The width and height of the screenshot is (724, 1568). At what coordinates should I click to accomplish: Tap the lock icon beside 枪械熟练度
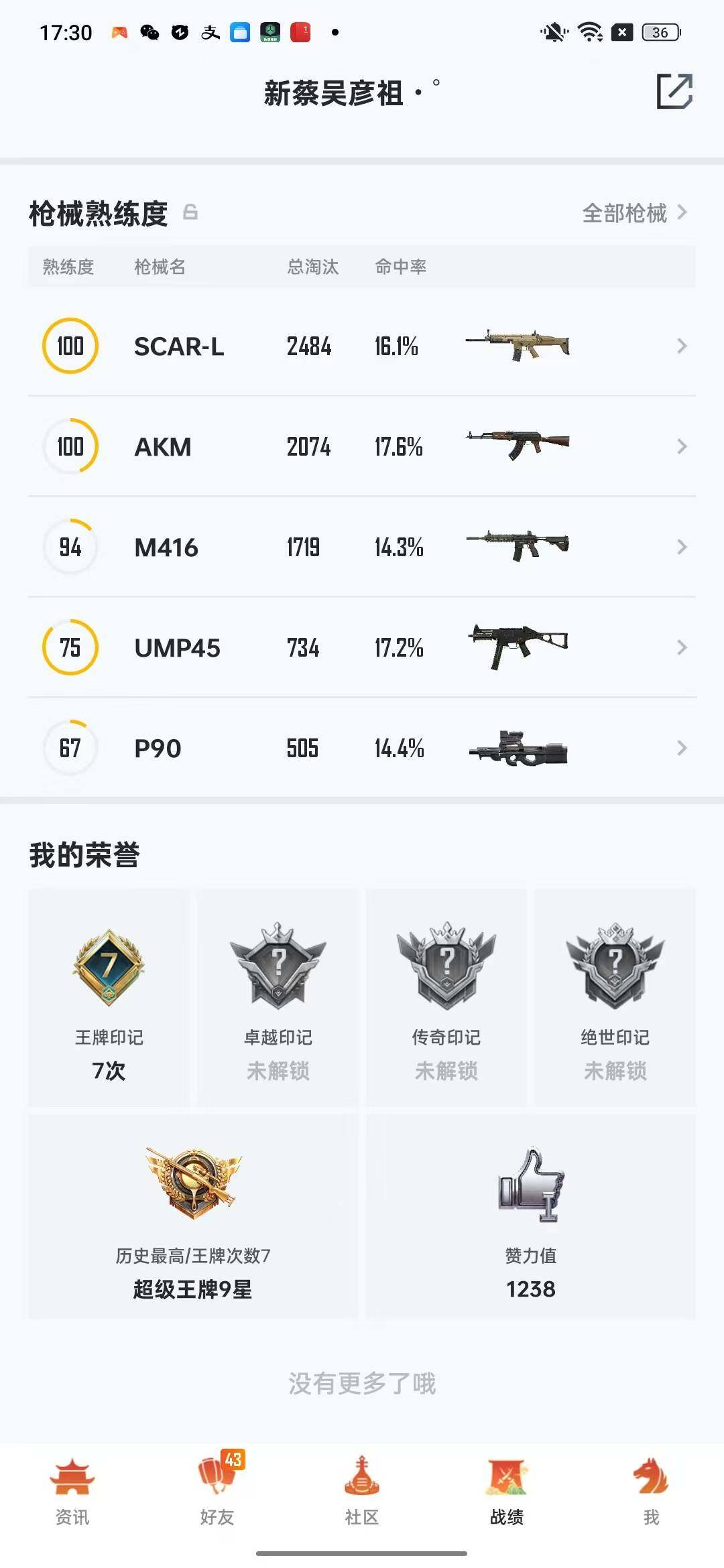tap(190, 213)
